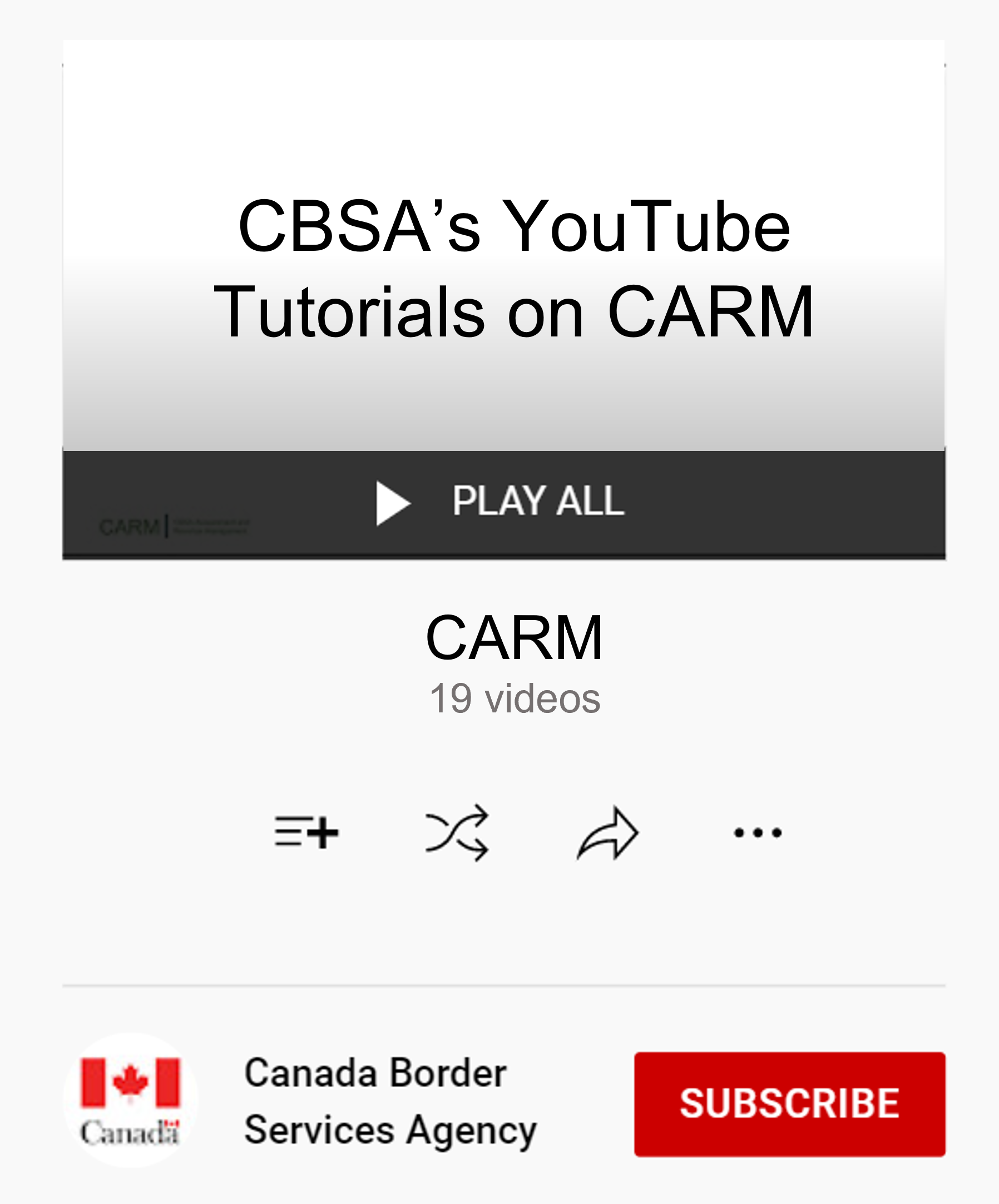Share the CARM playlist
Screen dimensions: 999x1204
[x=607, y=833]
